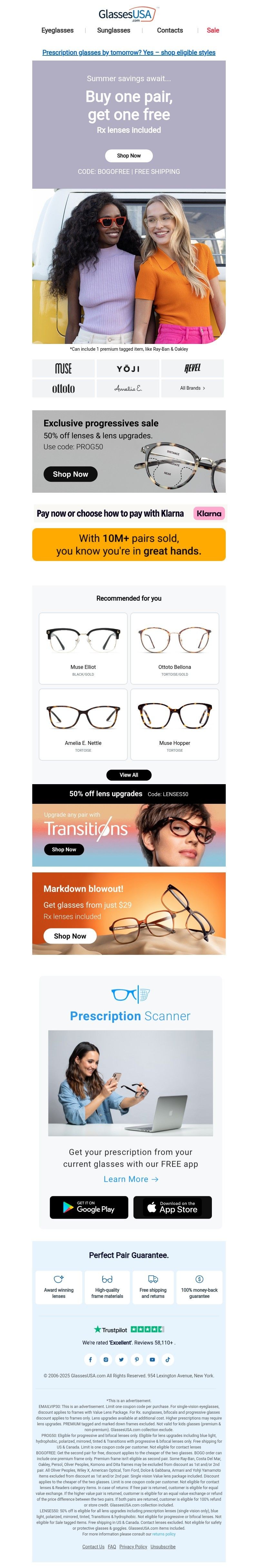The width and height of the screenshot is (258, 1568).
Task: Shop the exclusive progressives sale
Action: pyautogui.click(x=70, y=474)
